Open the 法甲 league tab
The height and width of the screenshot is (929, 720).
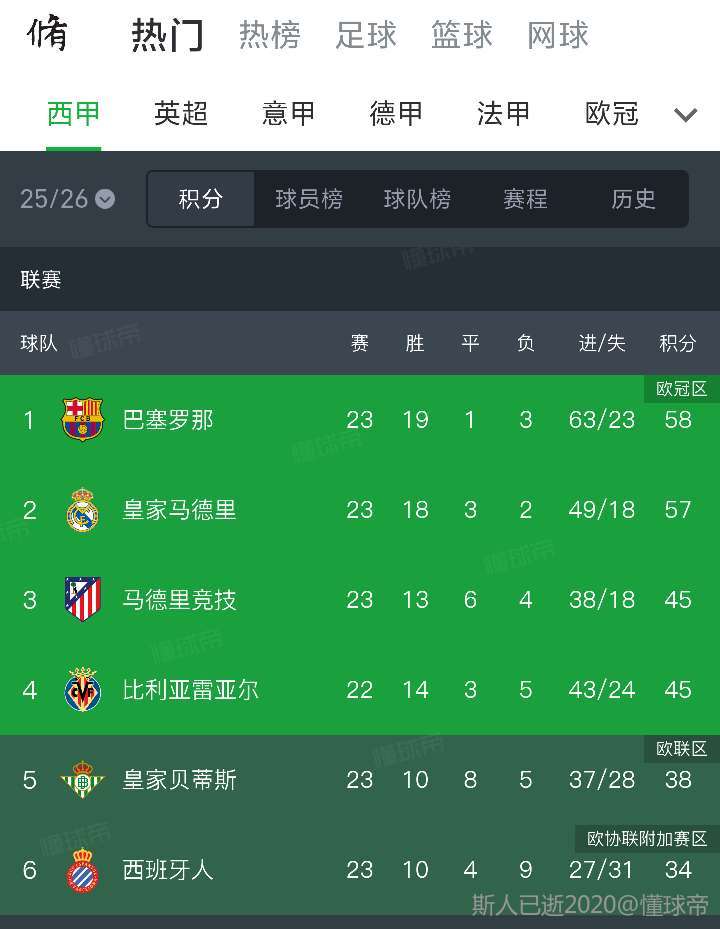tap(503, 114)
